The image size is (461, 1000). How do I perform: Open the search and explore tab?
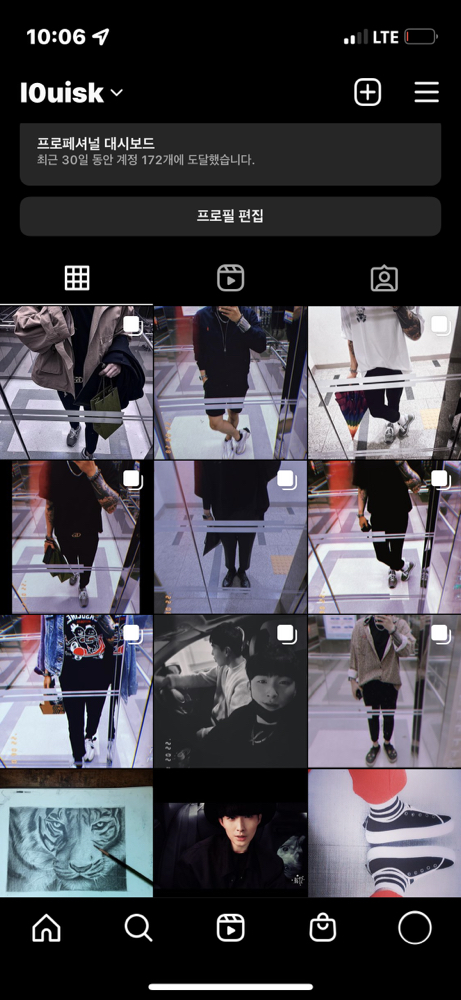click(x=138, y=928)
